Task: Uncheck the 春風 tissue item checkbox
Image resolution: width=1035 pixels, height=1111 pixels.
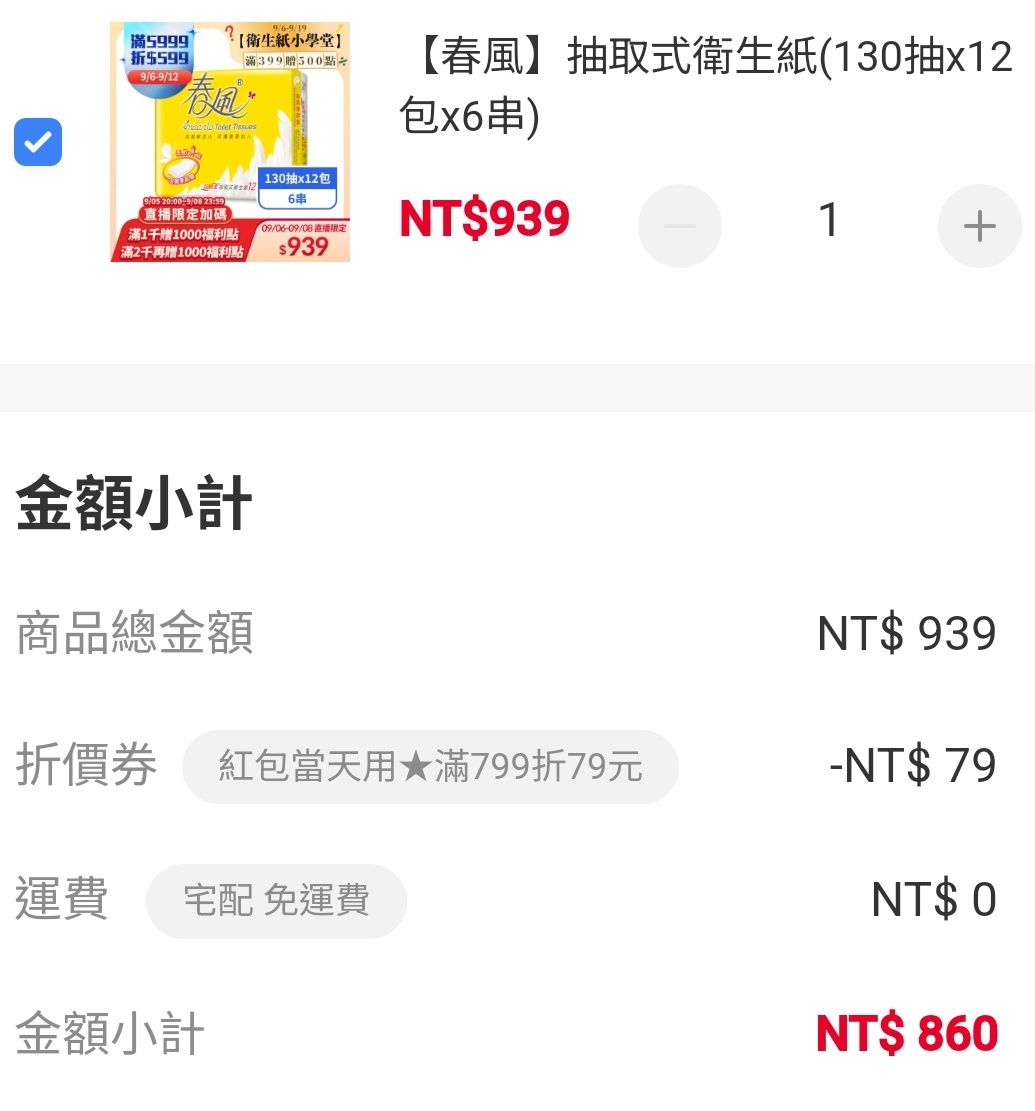Action: 38,143
